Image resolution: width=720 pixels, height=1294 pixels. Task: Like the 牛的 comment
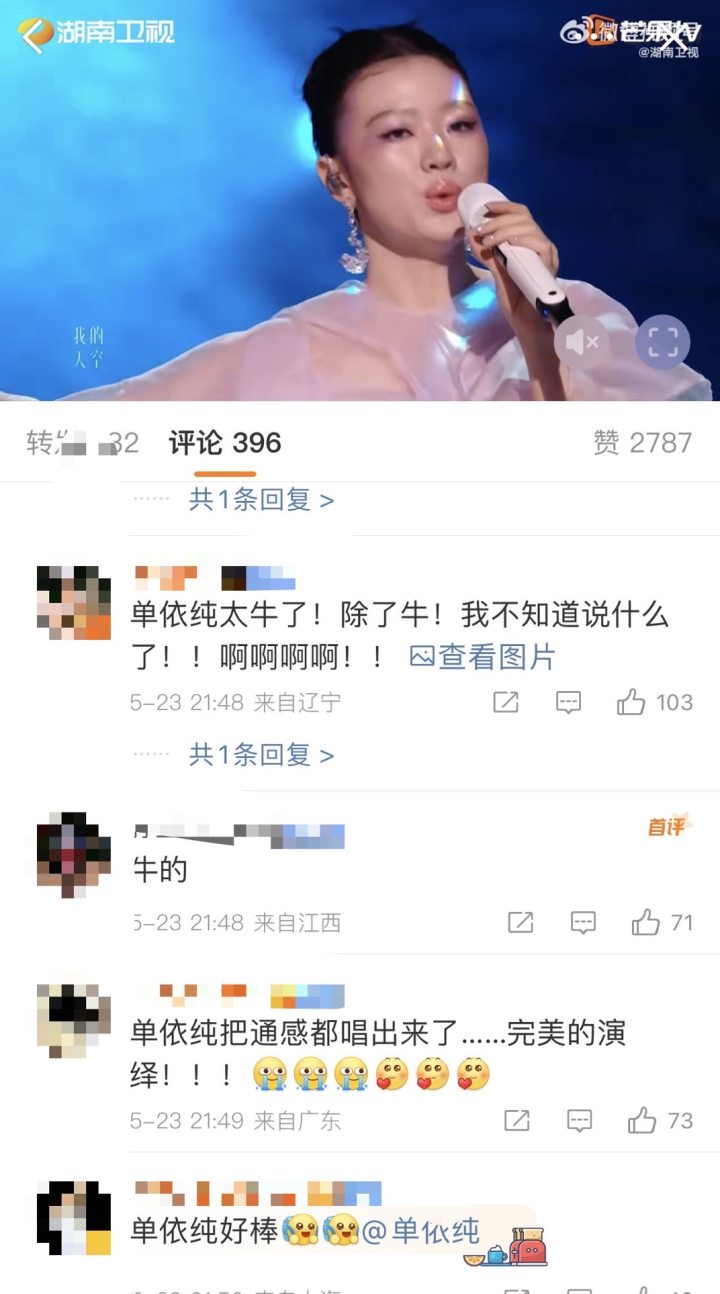646,922
